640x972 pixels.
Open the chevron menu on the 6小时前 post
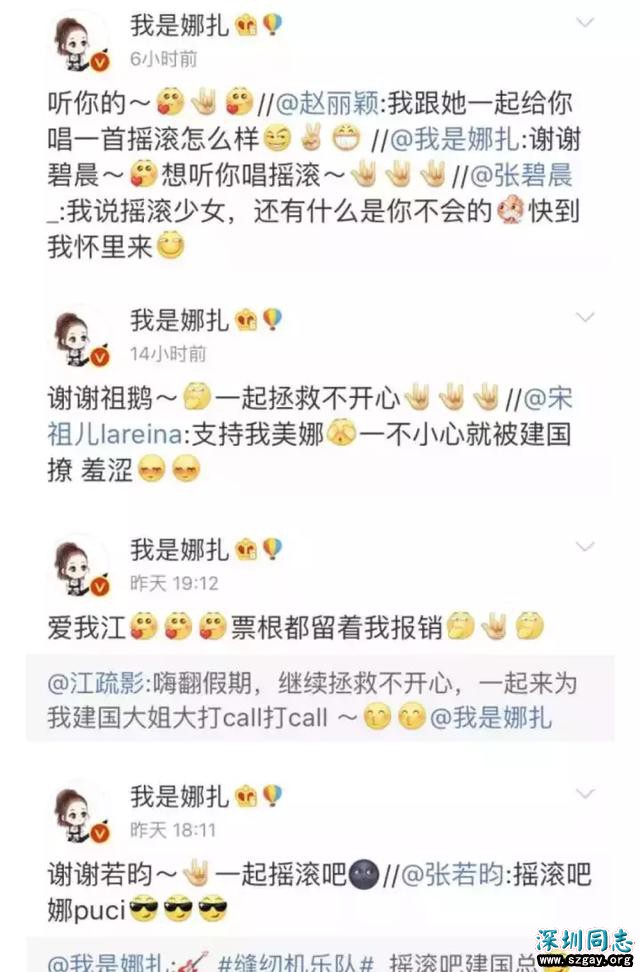pos(585,23)
